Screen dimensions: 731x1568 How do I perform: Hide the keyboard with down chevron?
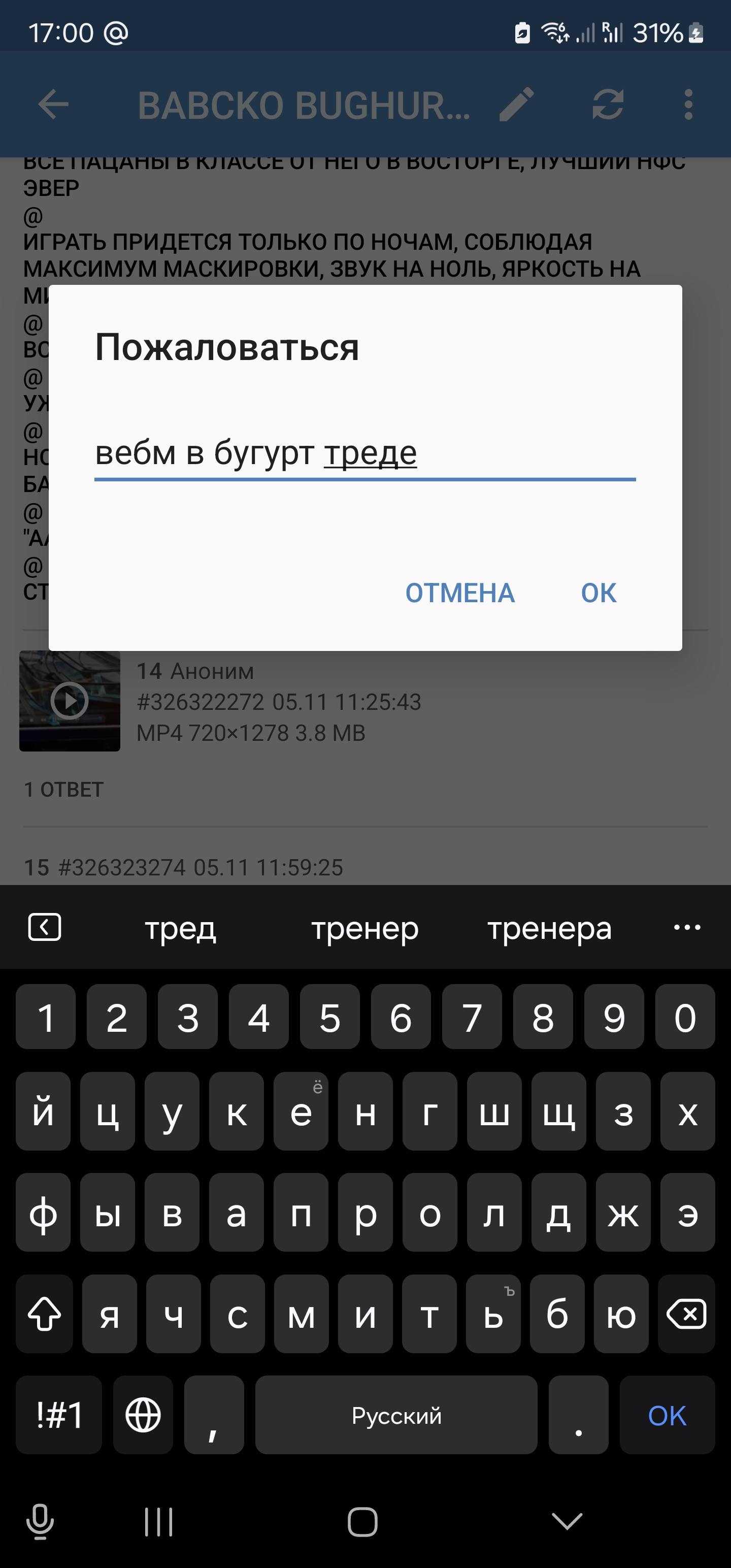click(x=567, y=1521)
